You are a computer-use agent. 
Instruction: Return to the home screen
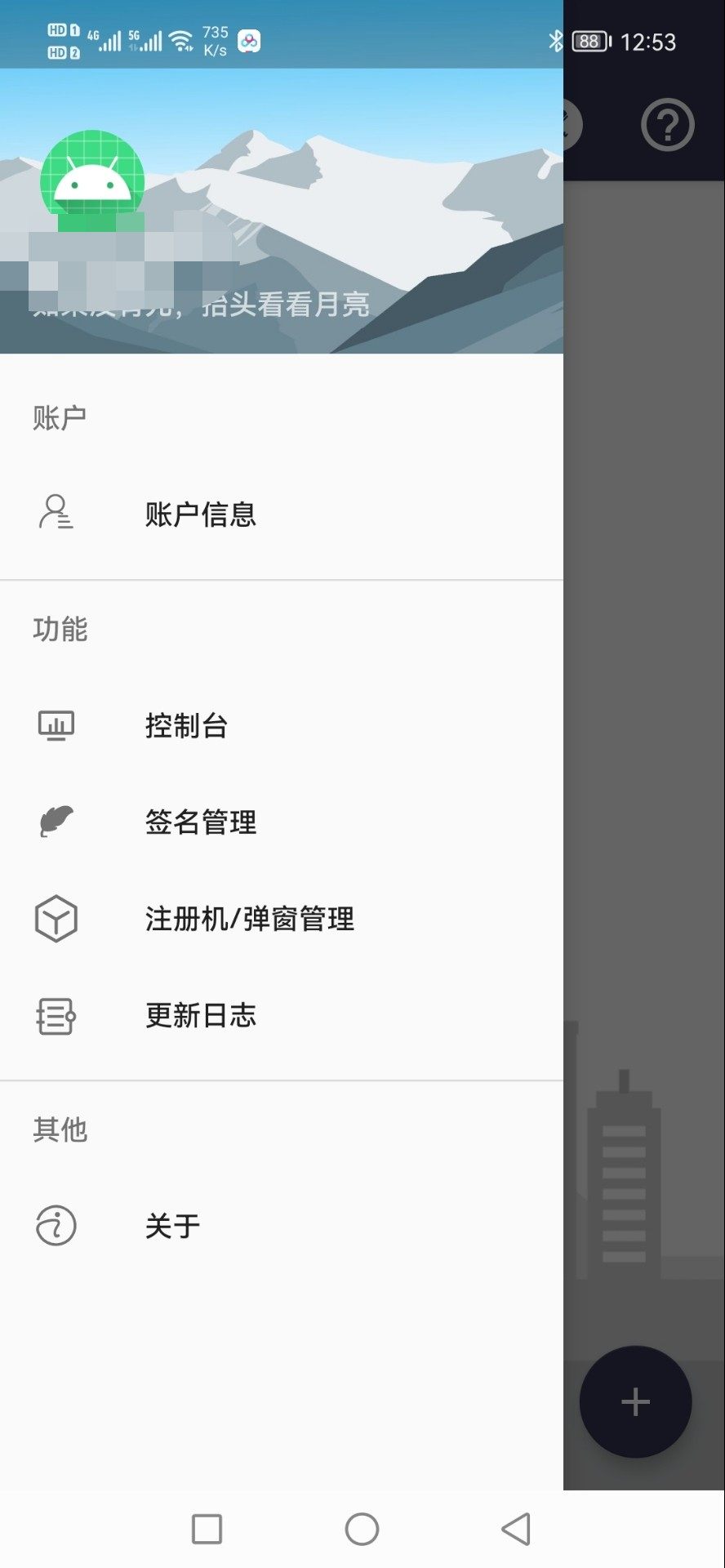coord(362,1529)
